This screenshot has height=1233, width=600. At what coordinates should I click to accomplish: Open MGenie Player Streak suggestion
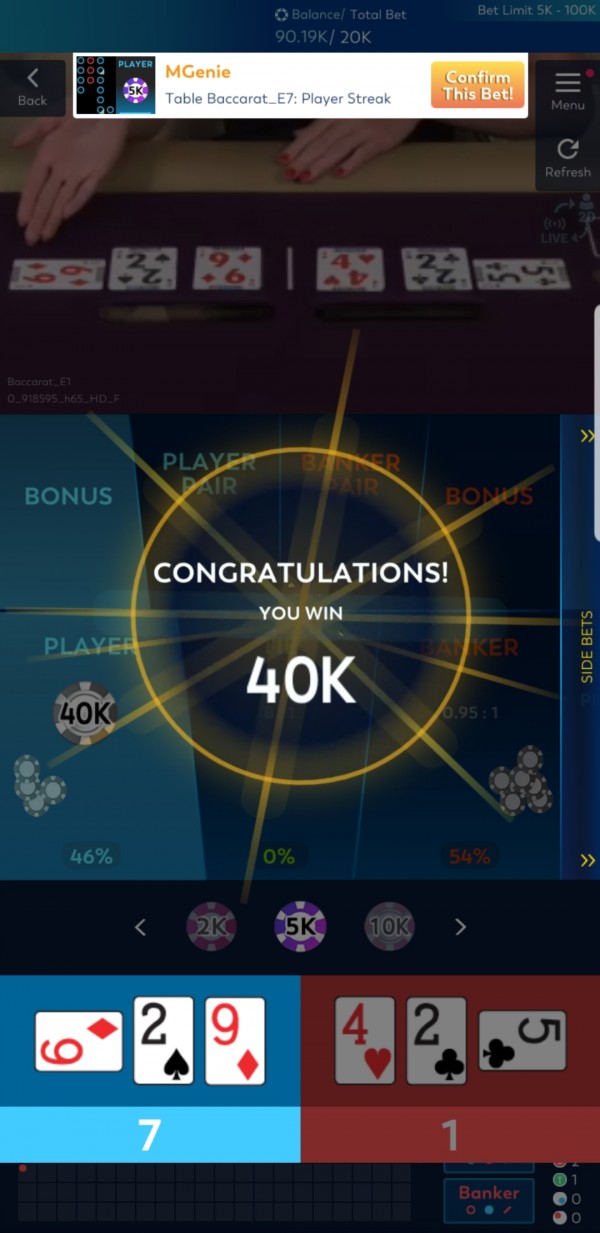pos(278,85)
